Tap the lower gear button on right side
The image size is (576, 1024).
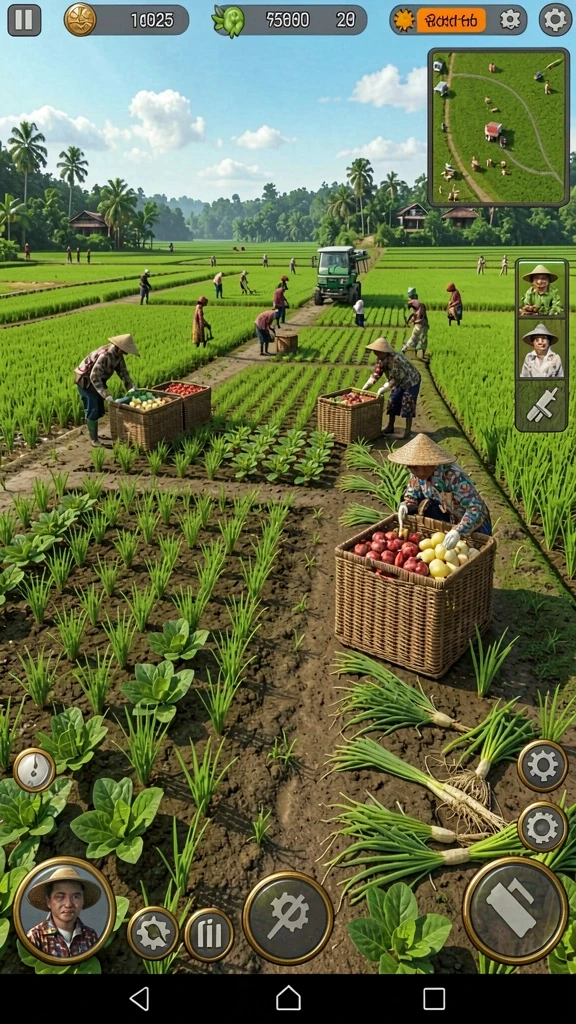pyautogui.click(x=543, y=827)
